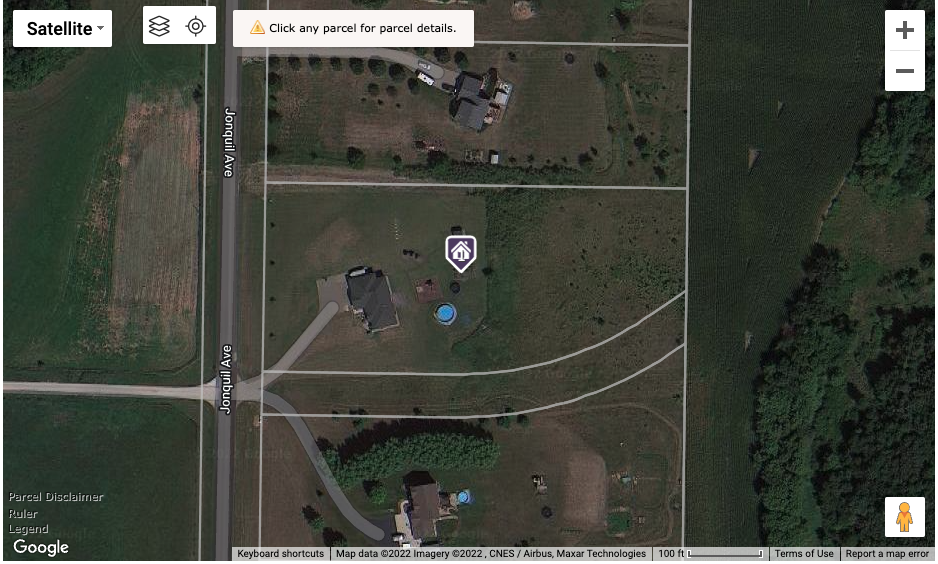The width and height of the screenshot is (938, 564).
Task: Open the map layers menu
Action: [159, 27]
